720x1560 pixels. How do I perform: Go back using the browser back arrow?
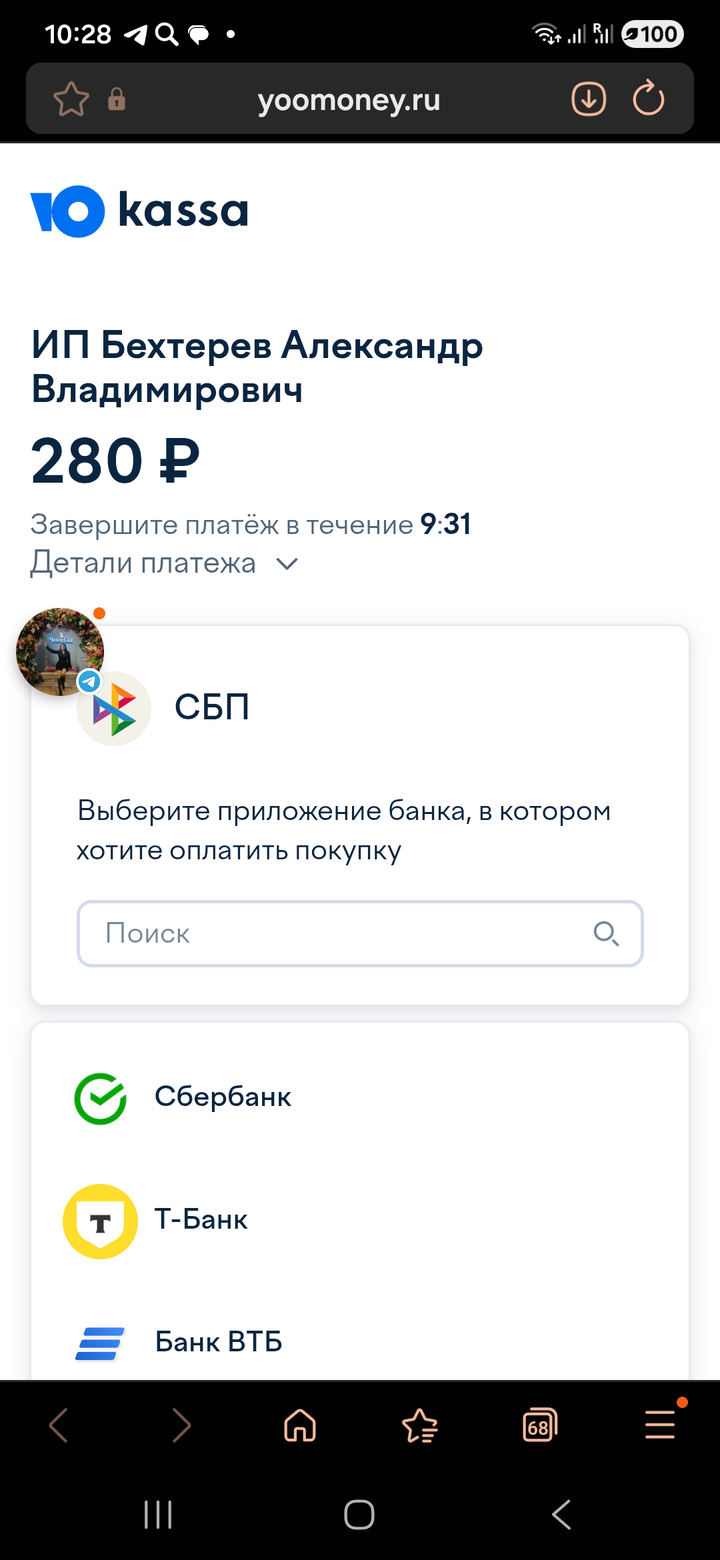59,1424
